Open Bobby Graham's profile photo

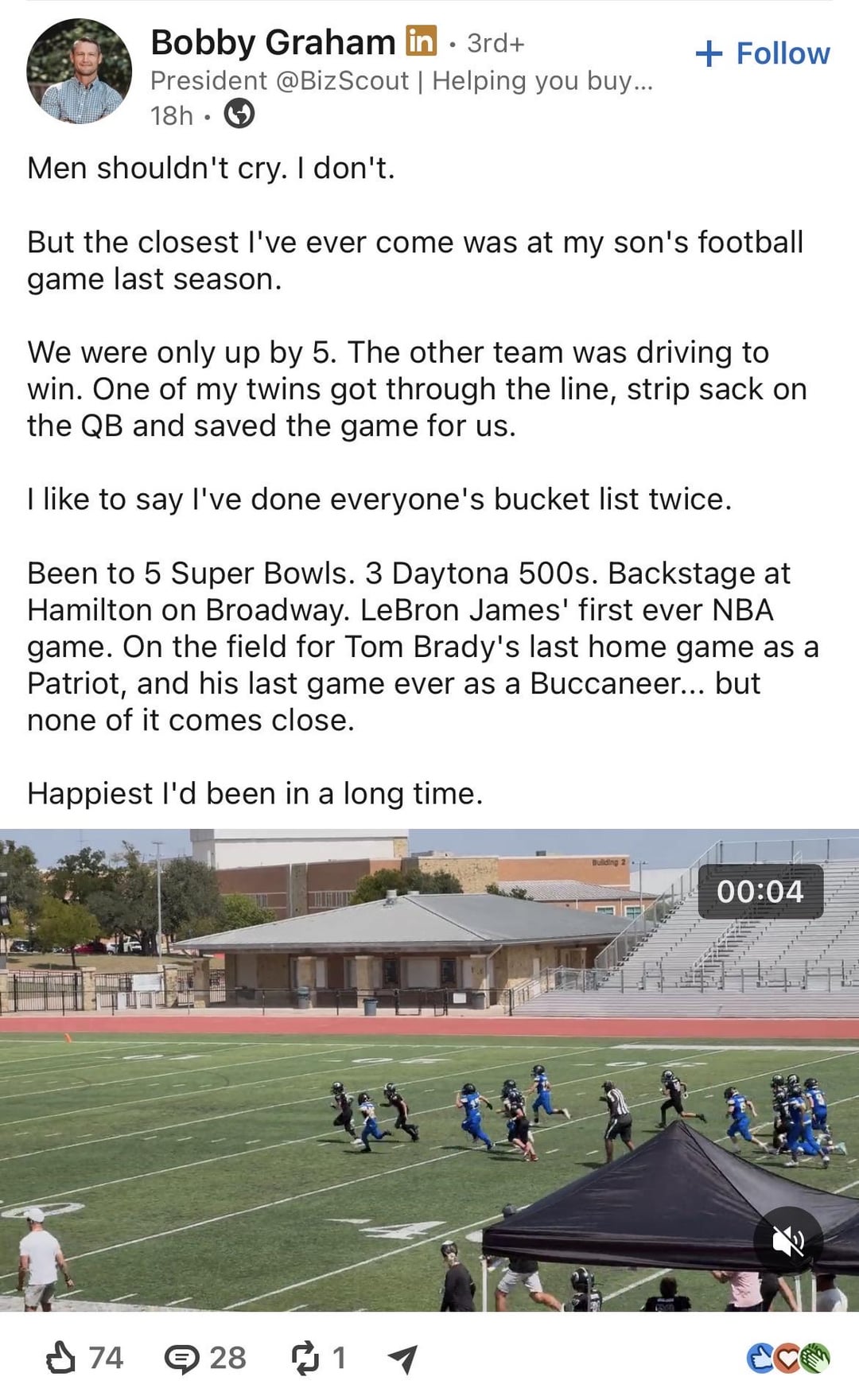(79, 72)
